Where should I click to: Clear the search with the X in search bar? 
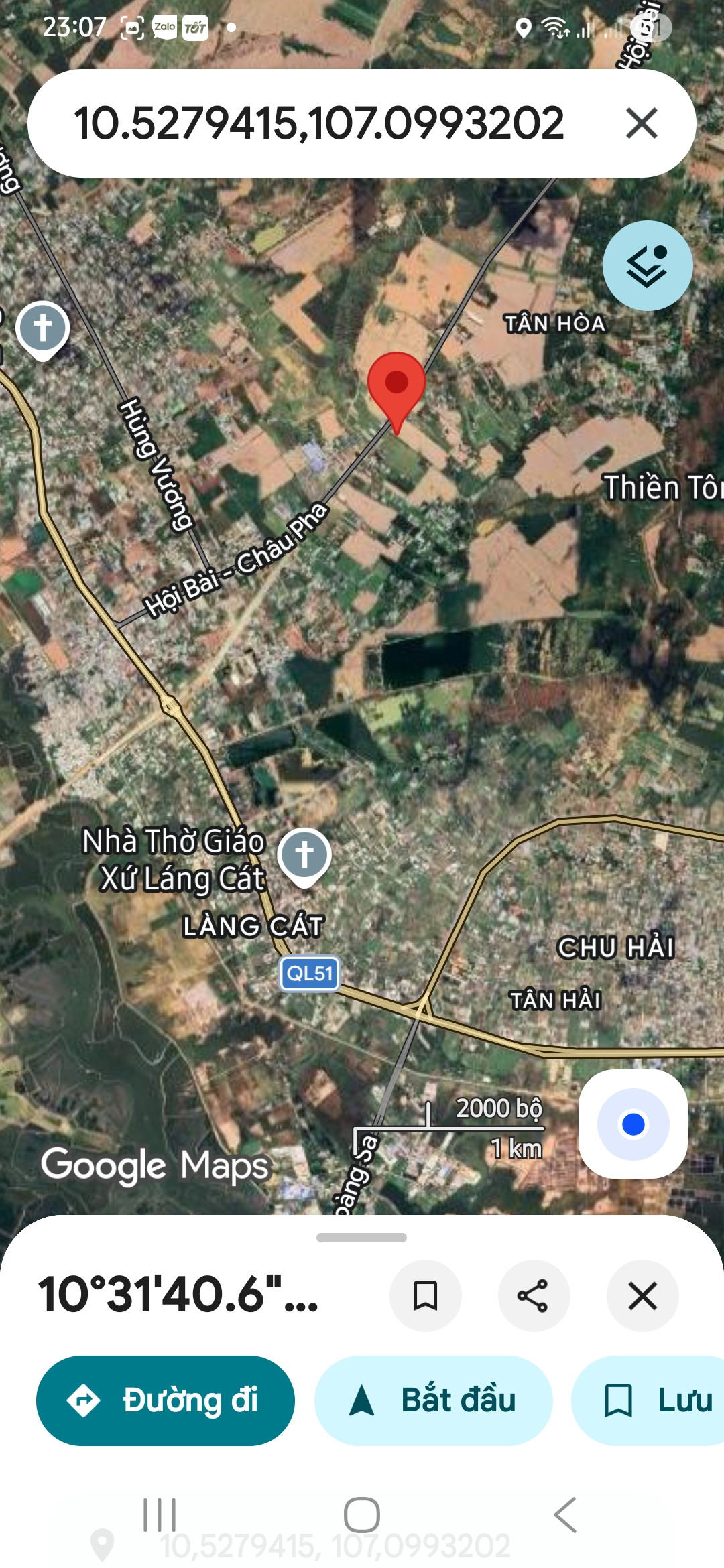(642, 123)
